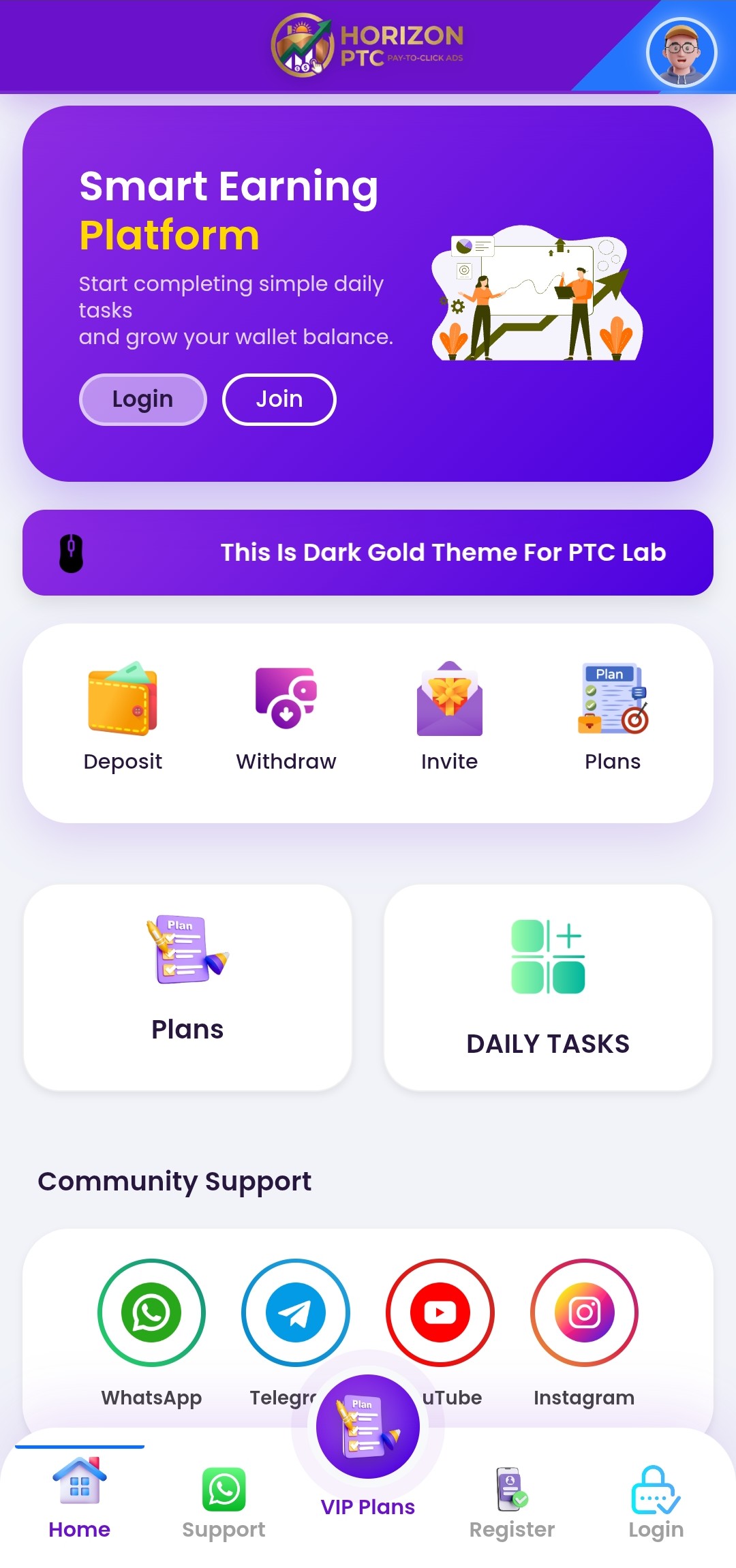Open the large Plans card
This screenshot has width=736, height=1568.
click(x=187, y=987)
